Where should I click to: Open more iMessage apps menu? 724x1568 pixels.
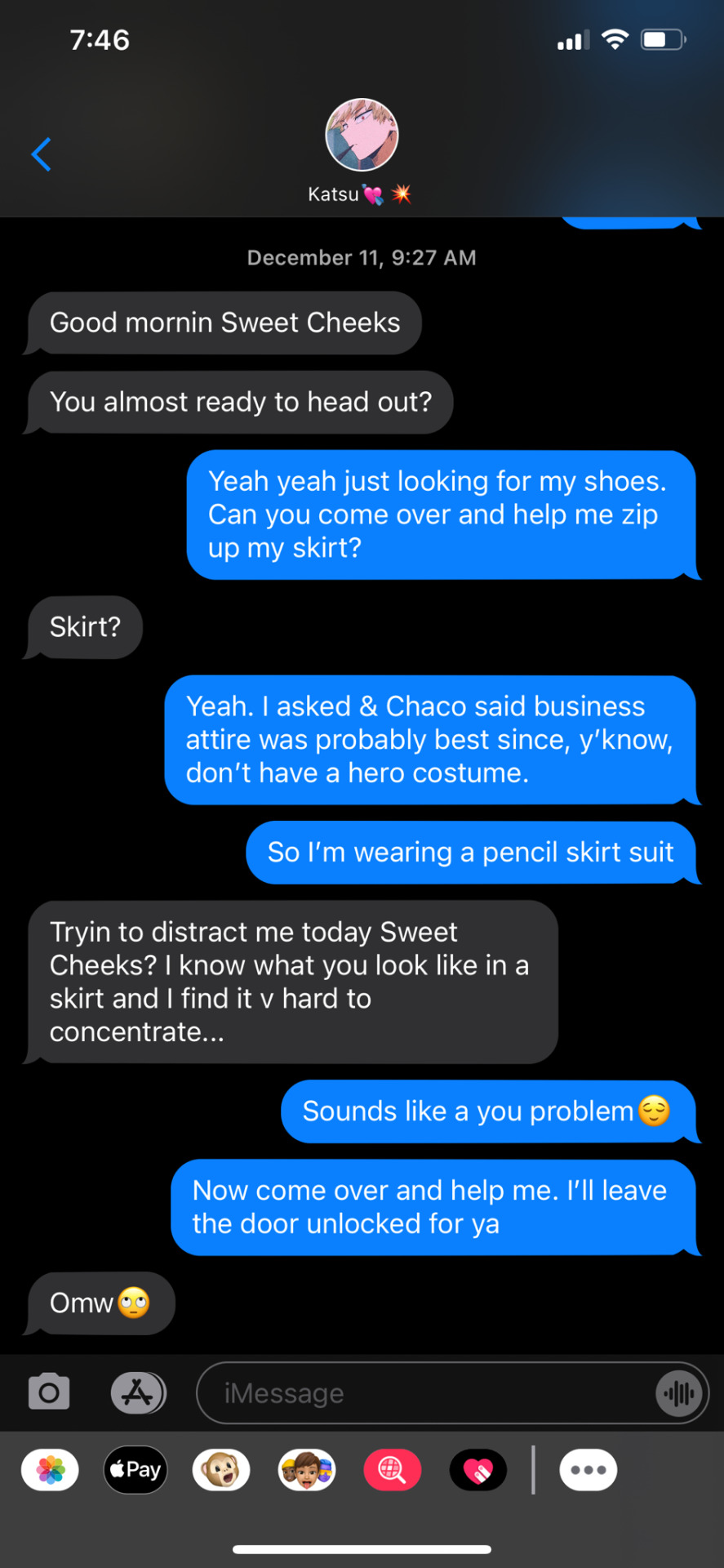click(x=588, y=1470)
